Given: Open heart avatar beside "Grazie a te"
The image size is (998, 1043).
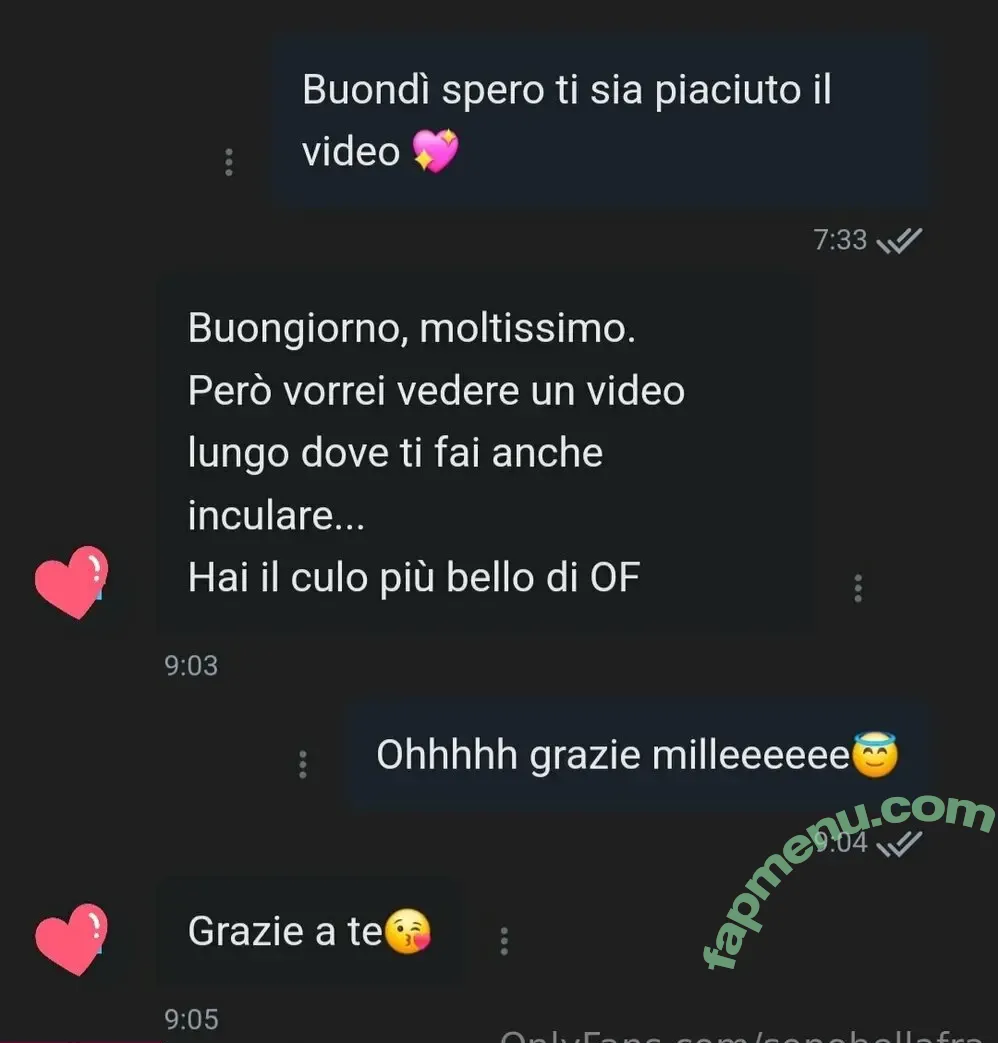Looking at the screenshot, I should point(70,939).
